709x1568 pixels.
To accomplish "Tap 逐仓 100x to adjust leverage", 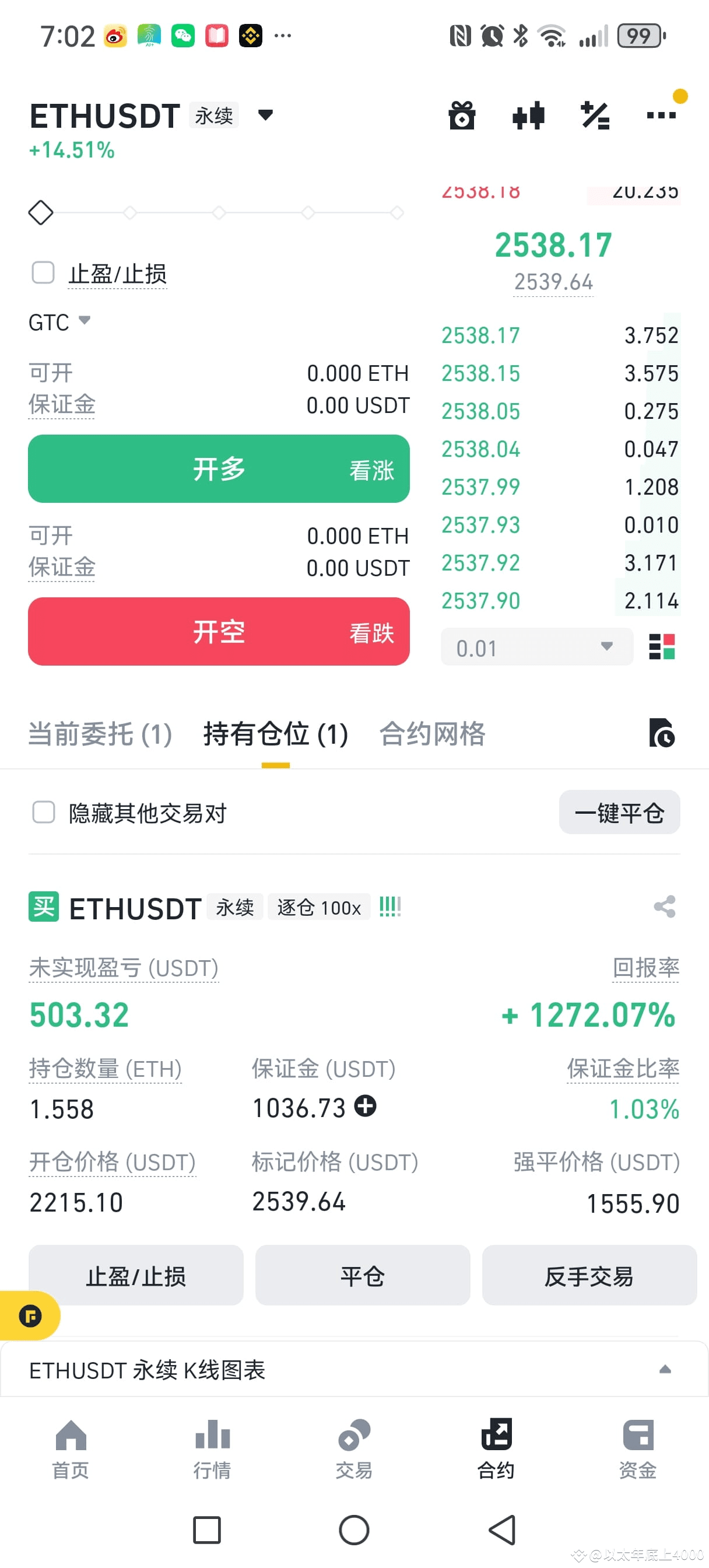I will coord(319,907).
